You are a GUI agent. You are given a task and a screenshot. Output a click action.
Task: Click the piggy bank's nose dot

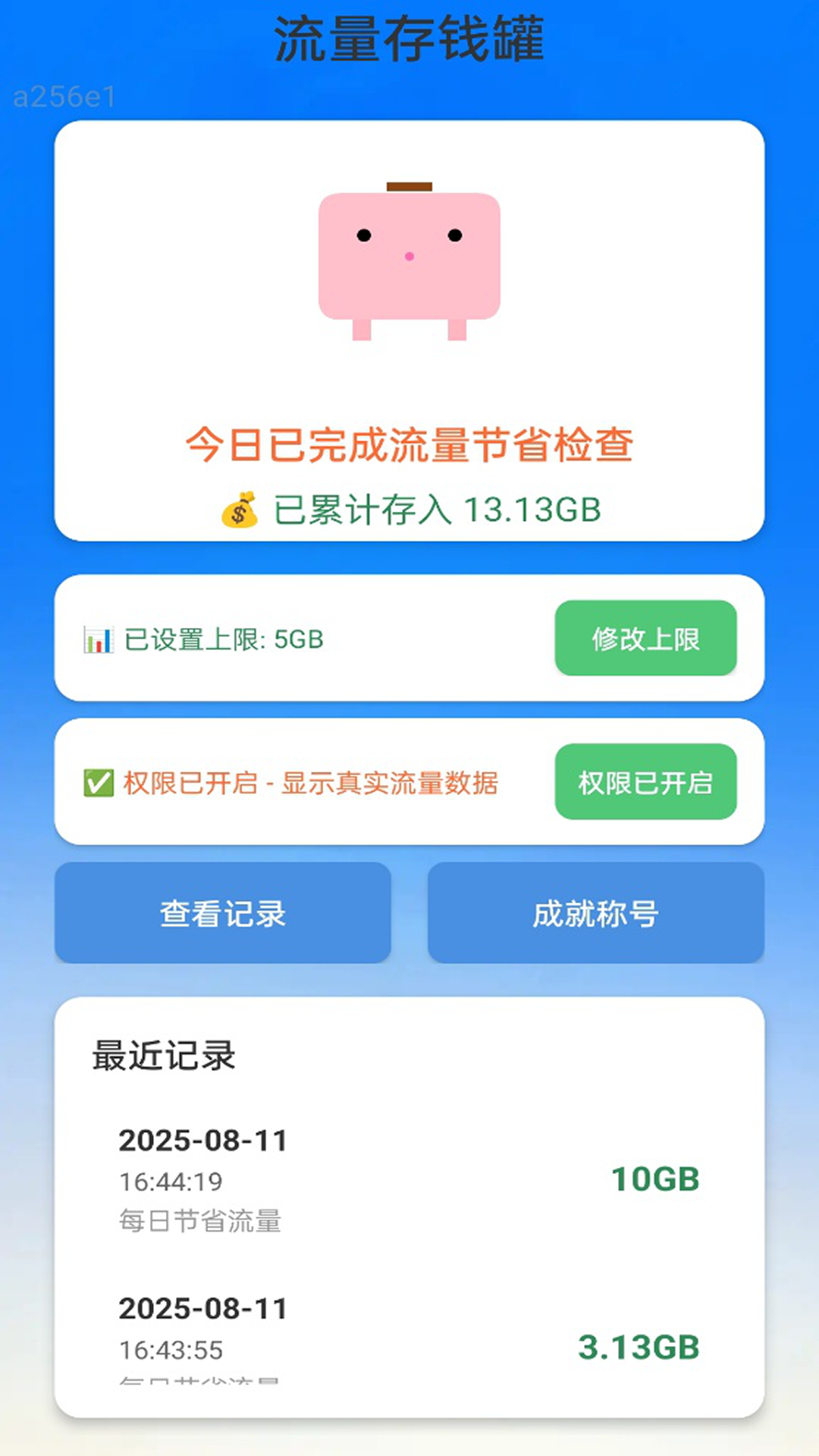tap(409, 257)
